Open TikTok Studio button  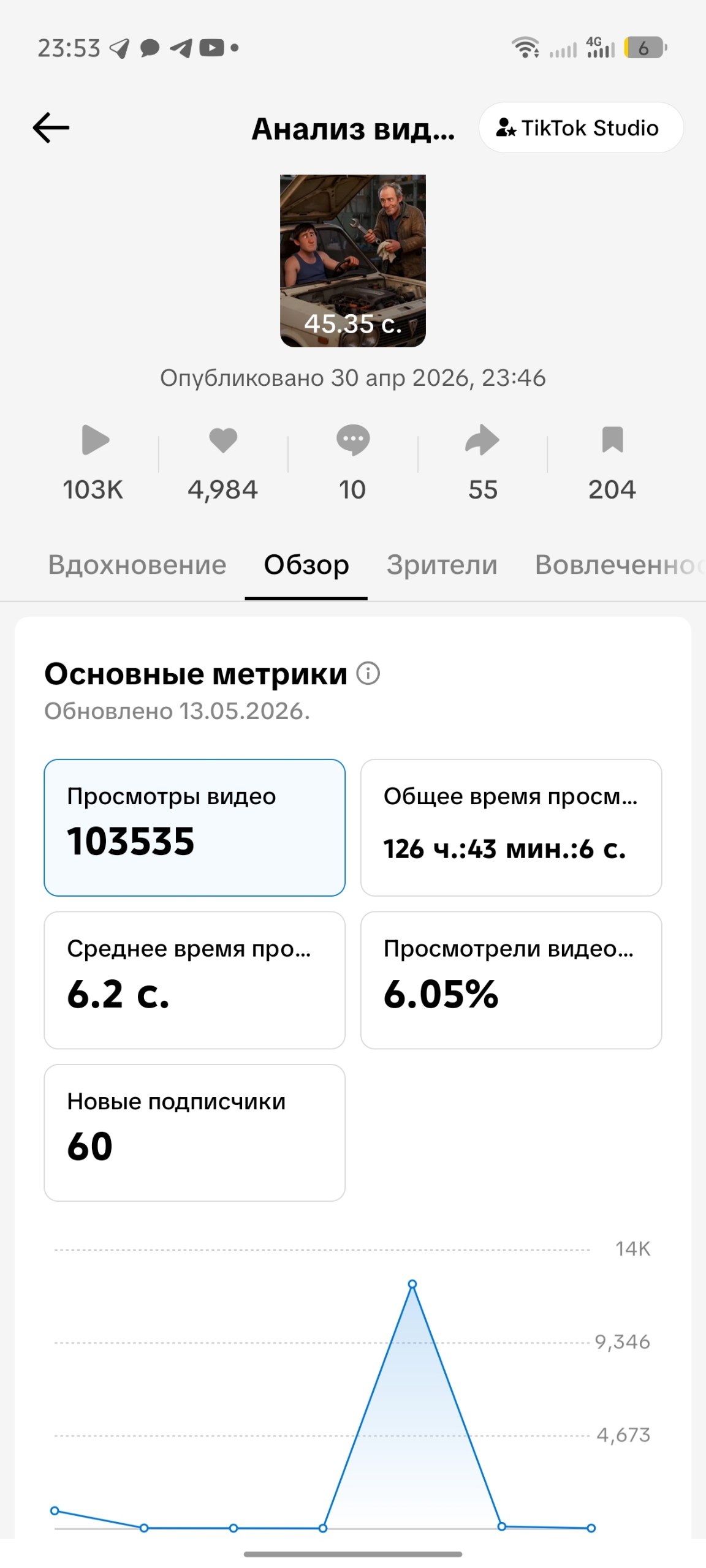click(x=580, y=127)
